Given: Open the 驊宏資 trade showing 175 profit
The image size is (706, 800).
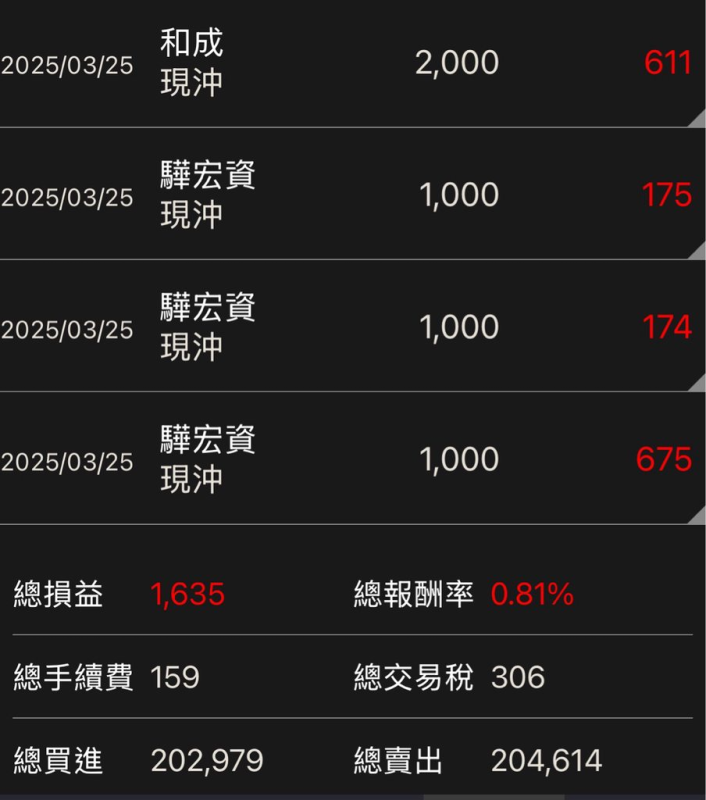Looking at the screenshot, I should pyautogui.click(x=352, y=195).
